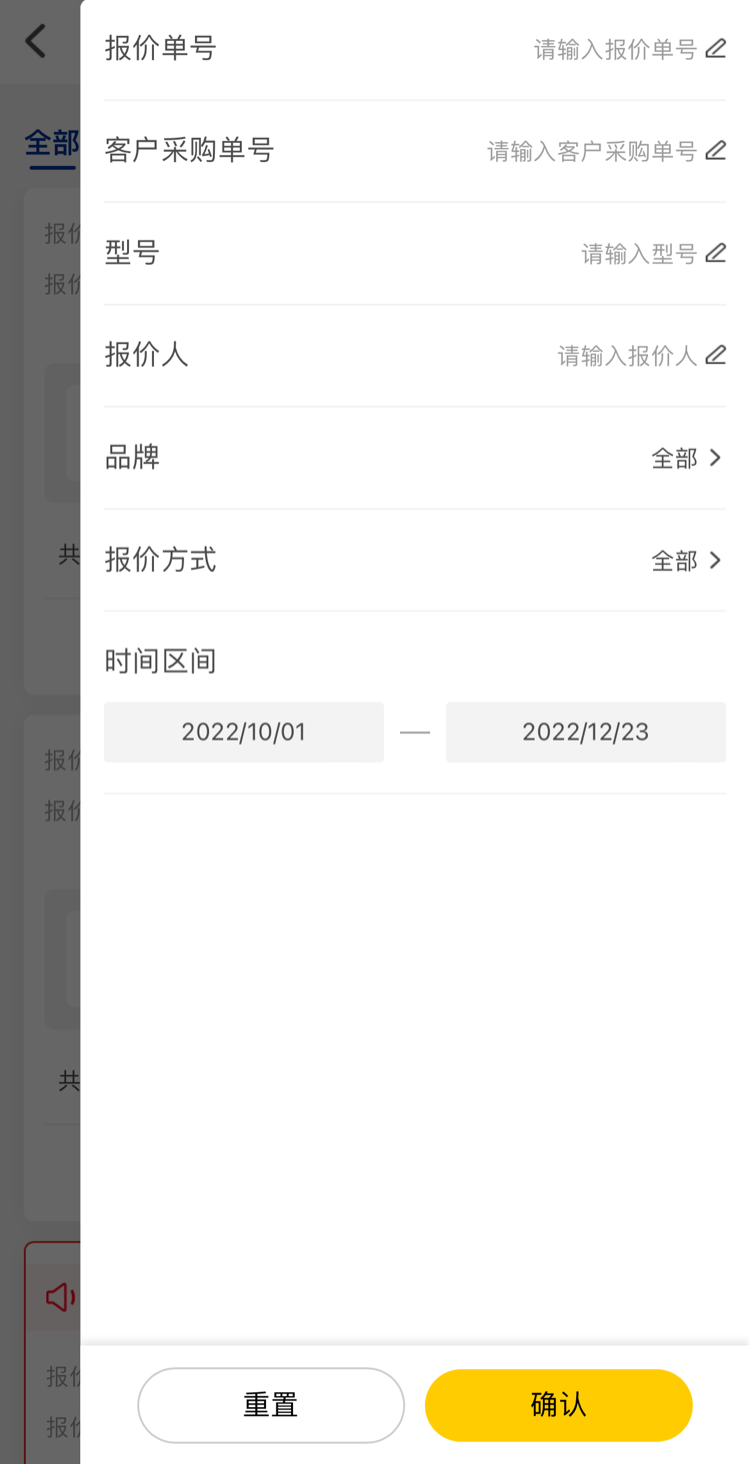Change the end date 2022/12/23
The height and width of the screenshot is (1464, 750).
tap(586, 732)
